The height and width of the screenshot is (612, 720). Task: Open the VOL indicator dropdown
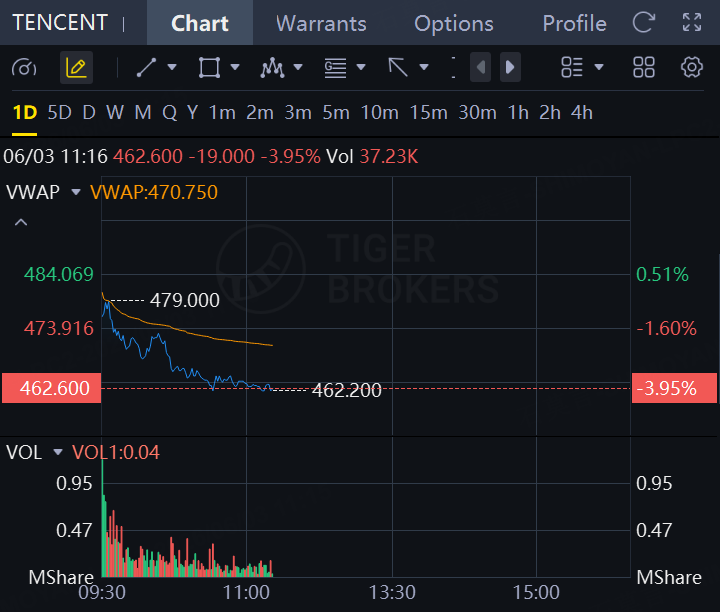click(58, 452)
